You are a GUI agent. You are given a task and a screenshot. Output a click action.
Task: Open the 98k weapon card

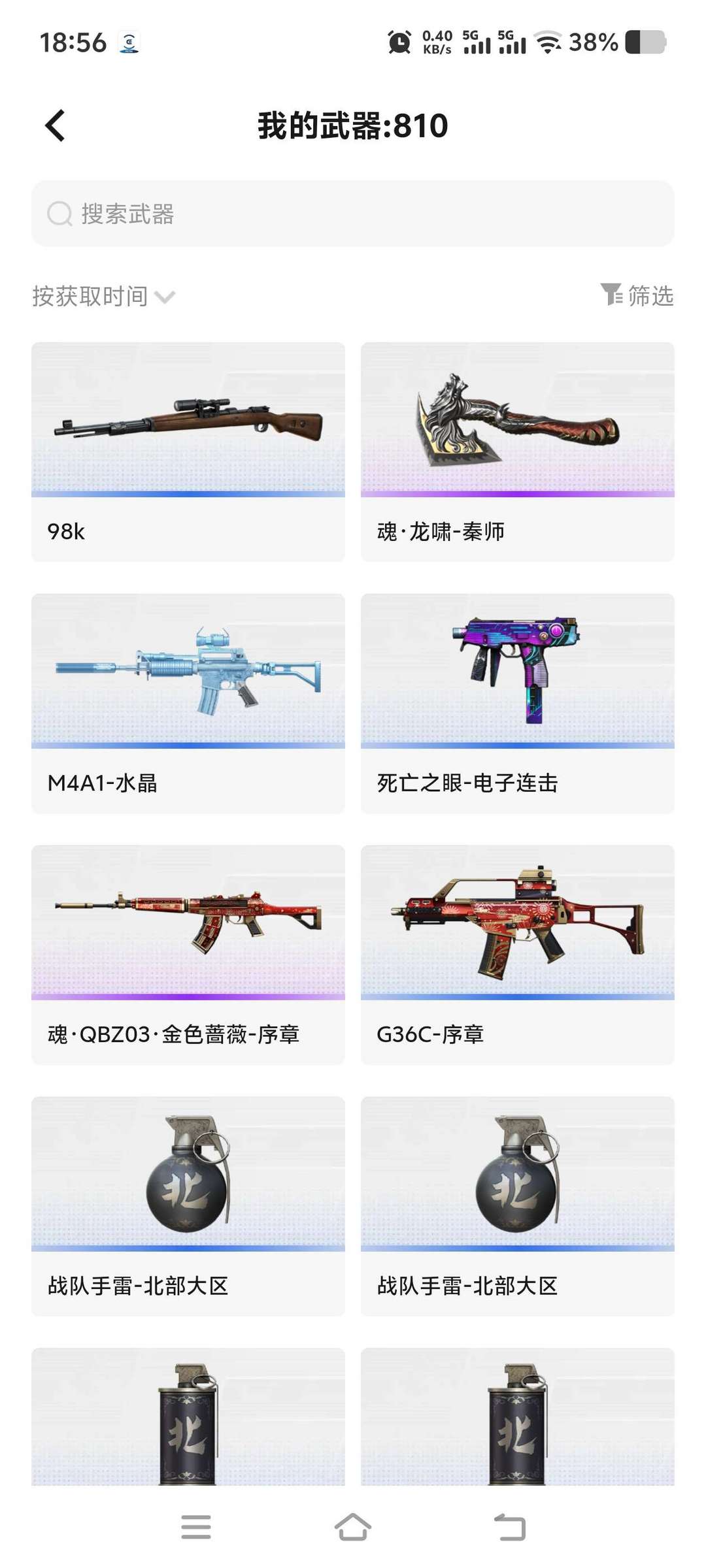[188, 451]
